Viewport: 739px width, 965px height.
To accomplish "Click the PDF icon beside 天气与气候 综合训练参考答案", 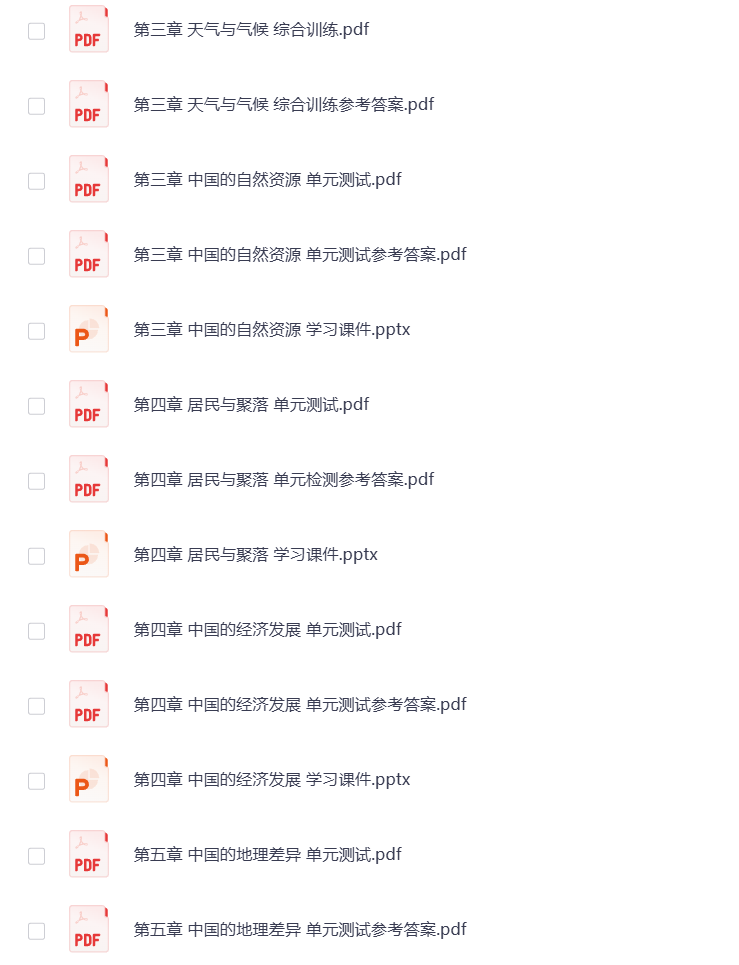I will pyautogui.click(x=88, y=104).
